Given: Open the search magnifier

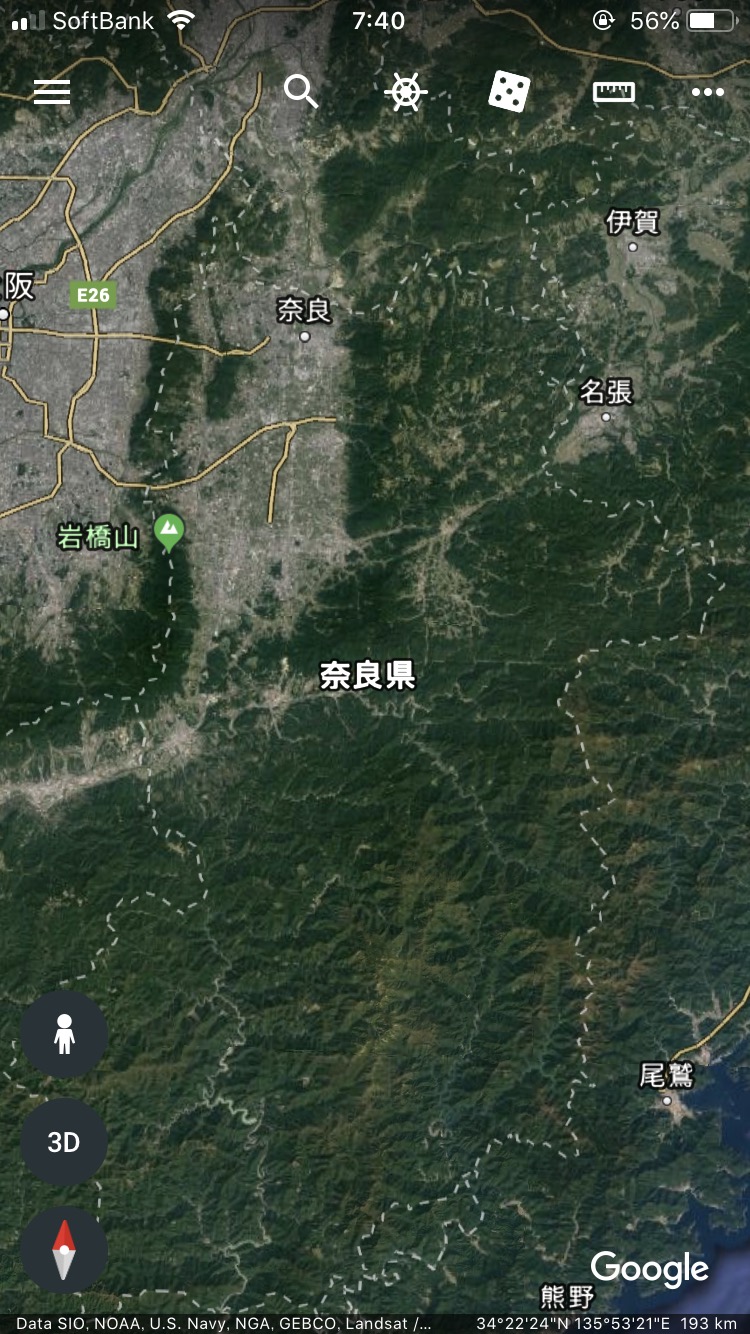Looking at the screenshot, I should tap(301, 92).
